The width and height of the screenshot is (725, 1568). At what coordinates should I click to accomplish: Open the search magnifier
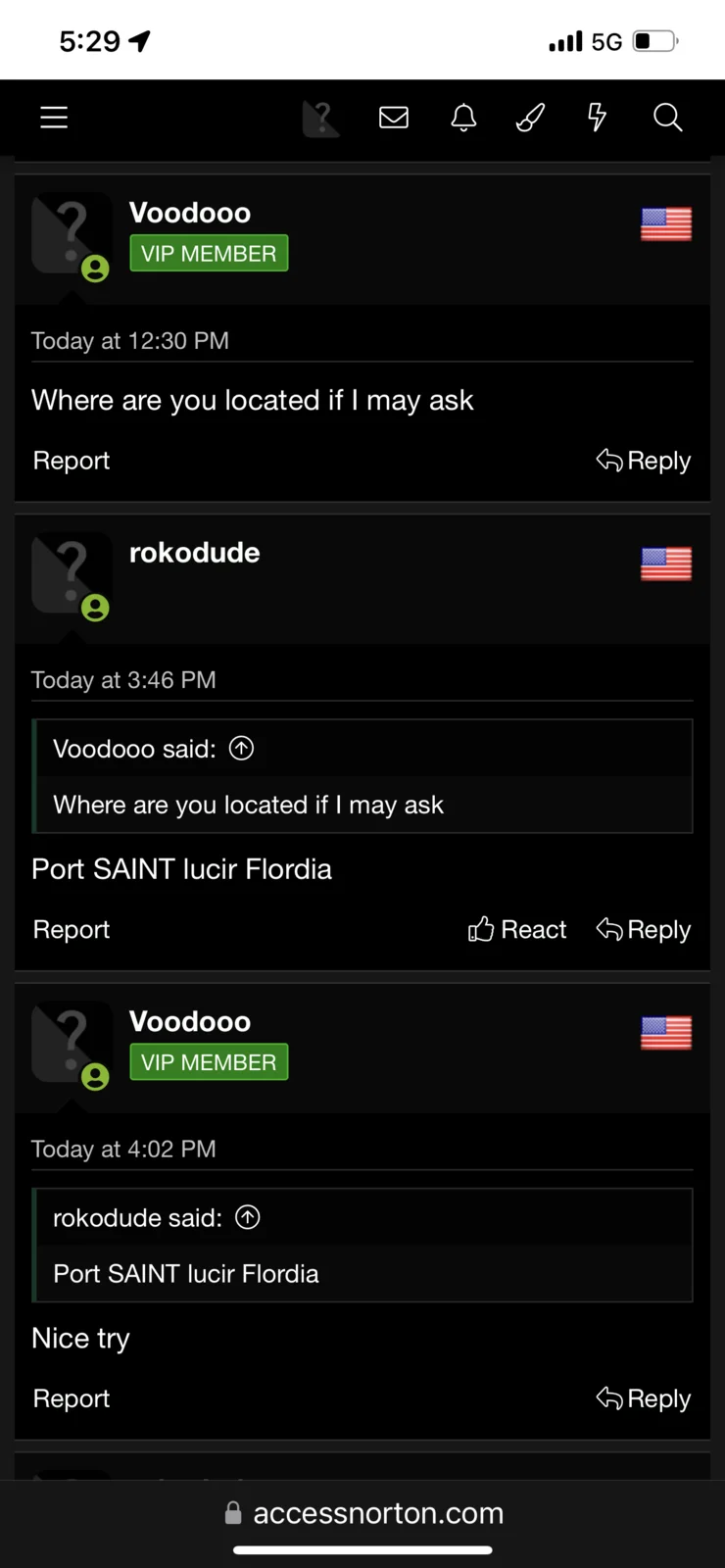point(667,118)
